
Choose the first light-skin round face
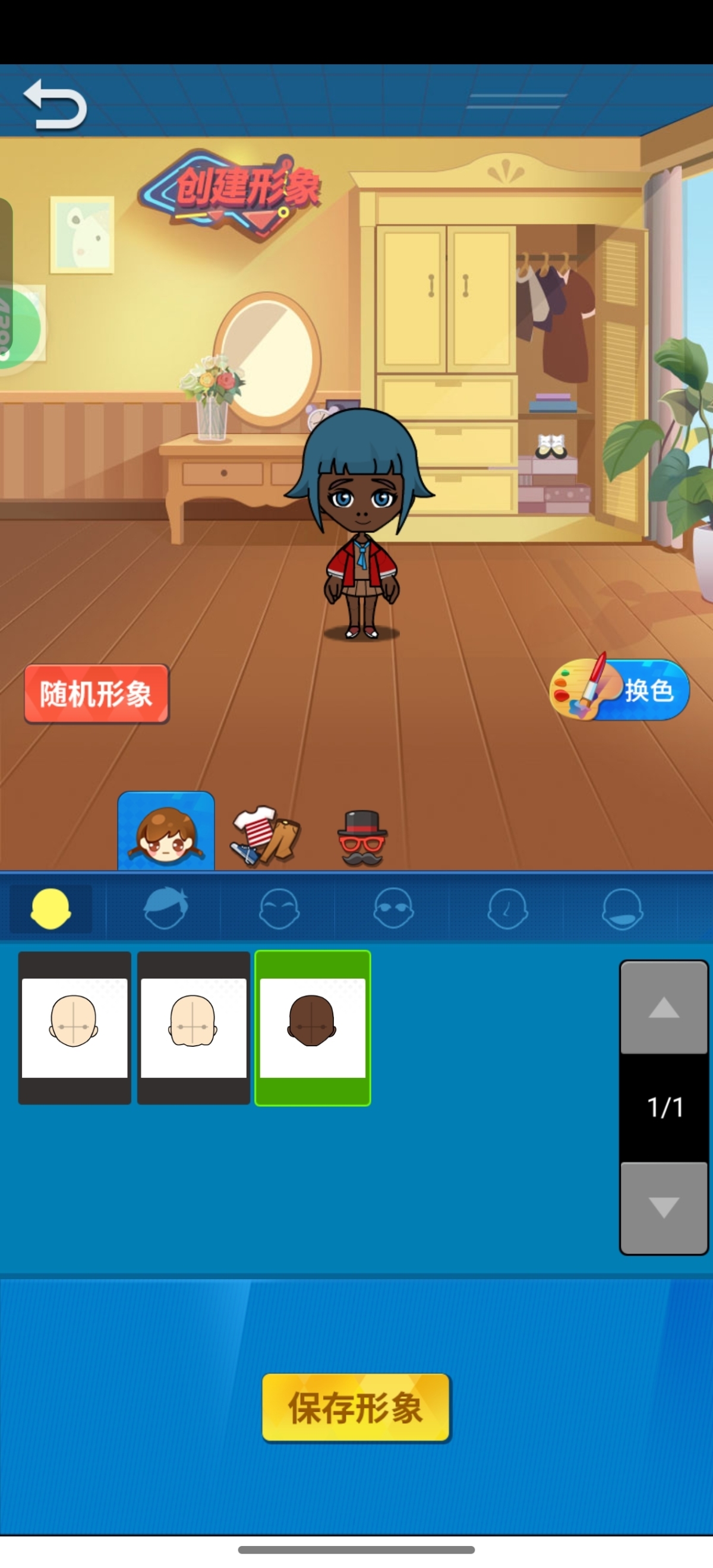pos(74,1027)
